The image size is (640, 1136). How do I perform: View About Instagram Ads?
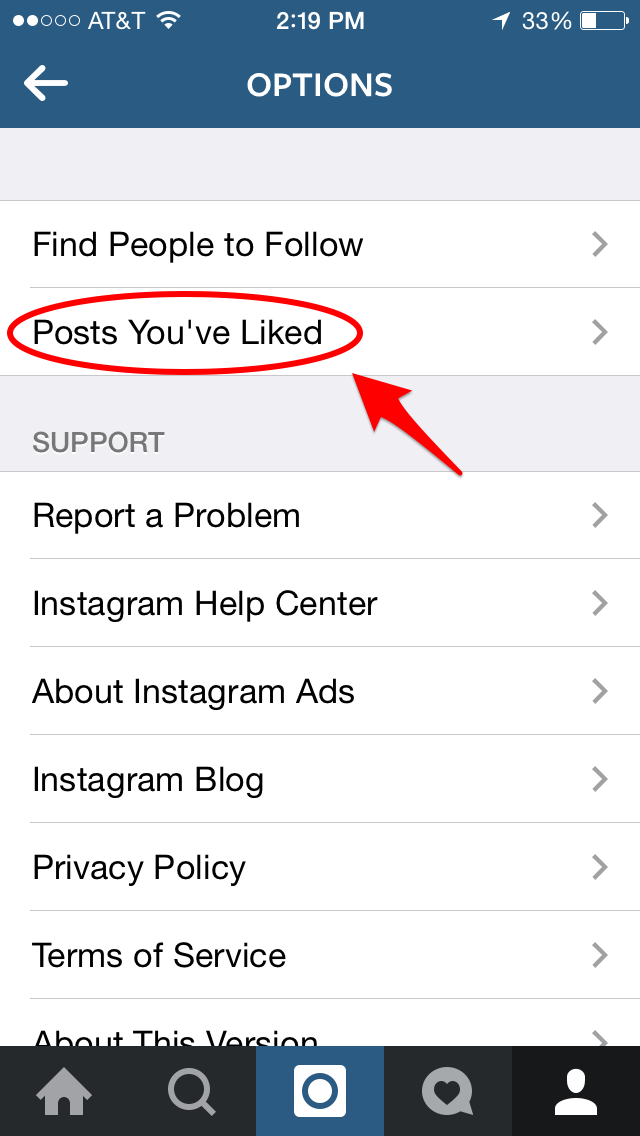[320, 691]
